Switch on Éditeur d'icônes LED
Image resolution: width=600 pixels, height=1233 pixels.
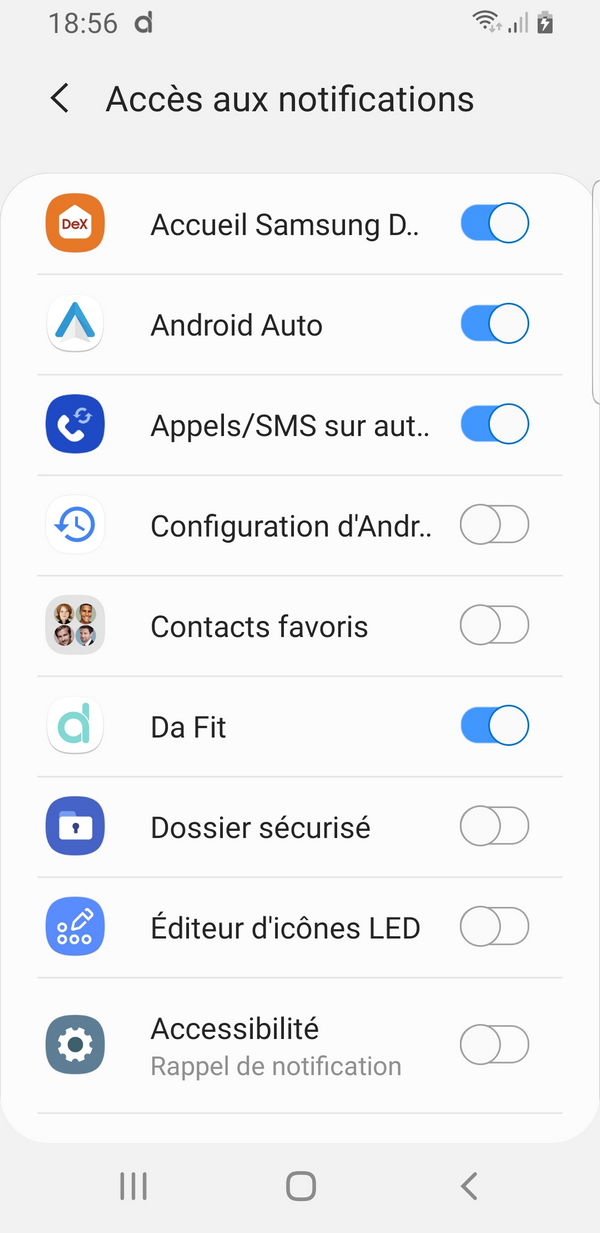494,927
